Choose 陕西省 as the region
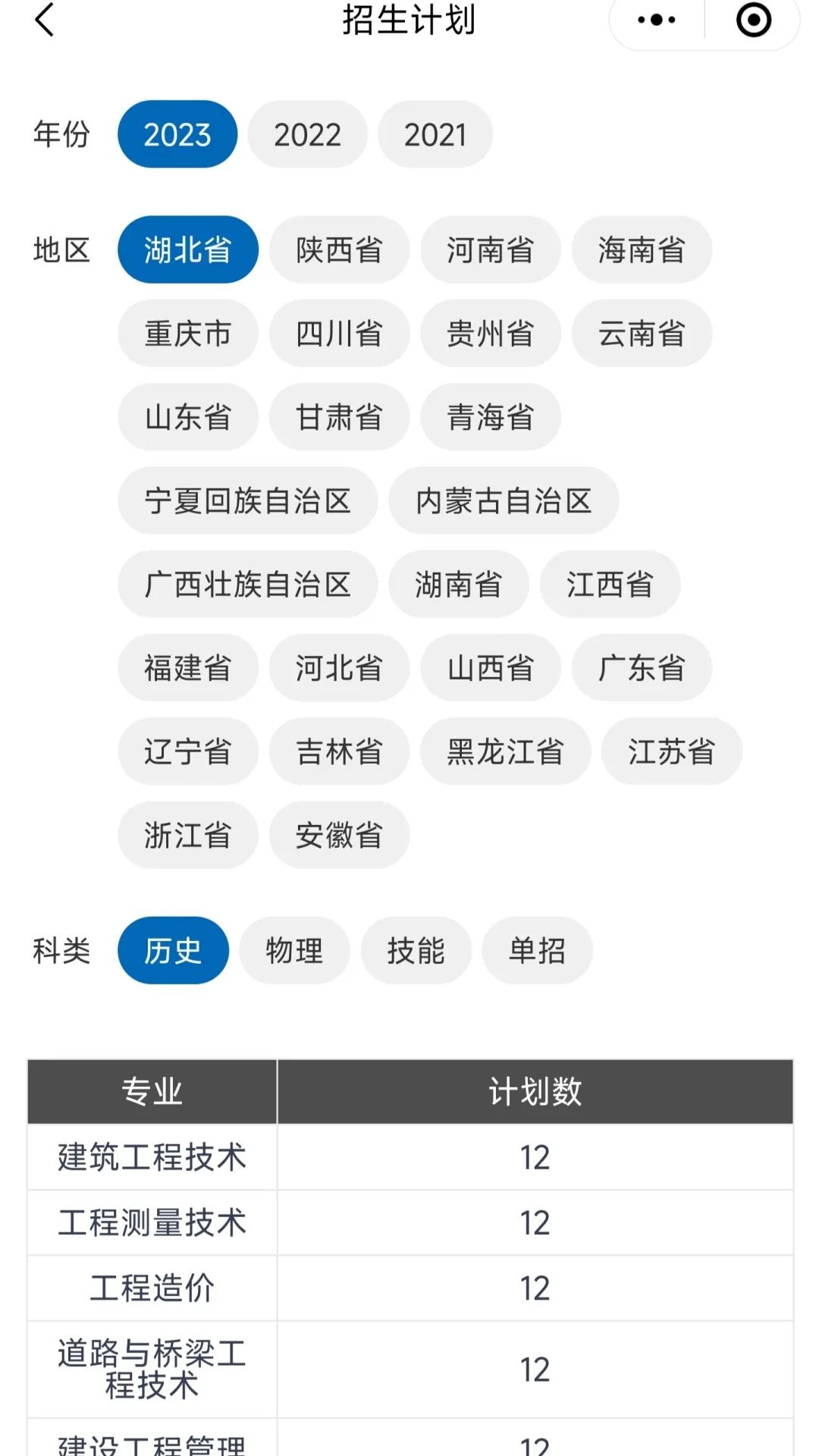 click(339, 250)
